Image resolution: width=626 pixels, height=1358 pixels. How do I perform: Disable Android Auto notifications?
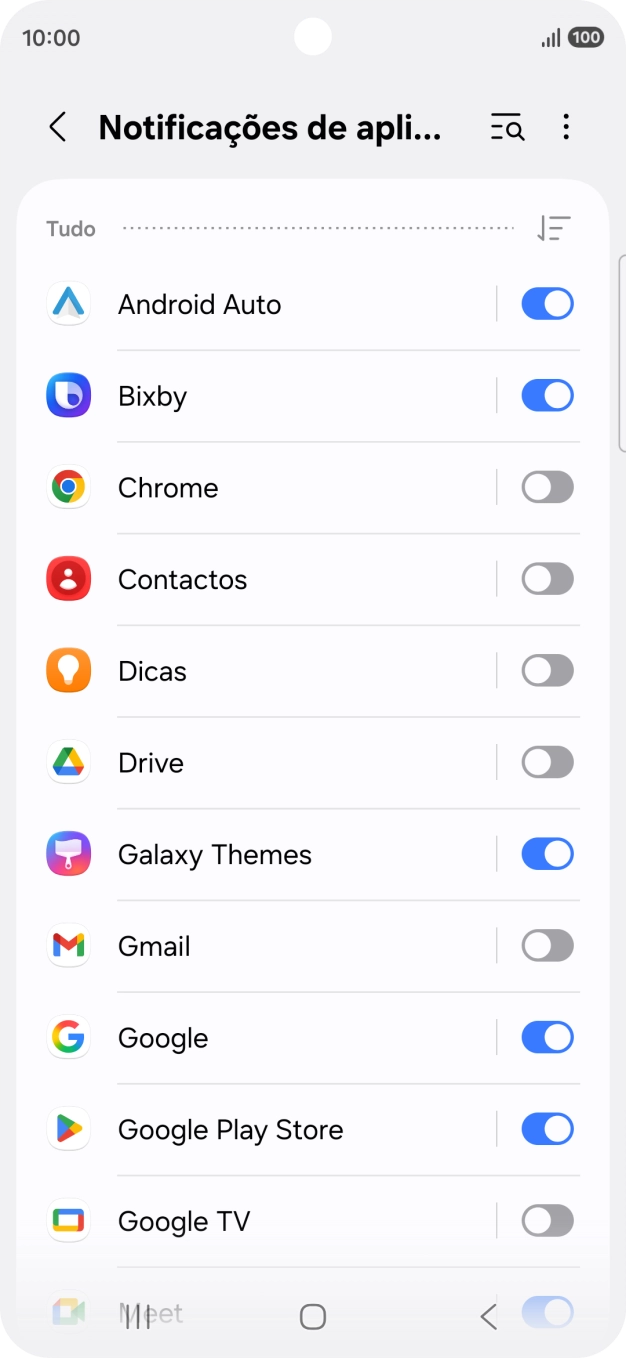point(547,304)
